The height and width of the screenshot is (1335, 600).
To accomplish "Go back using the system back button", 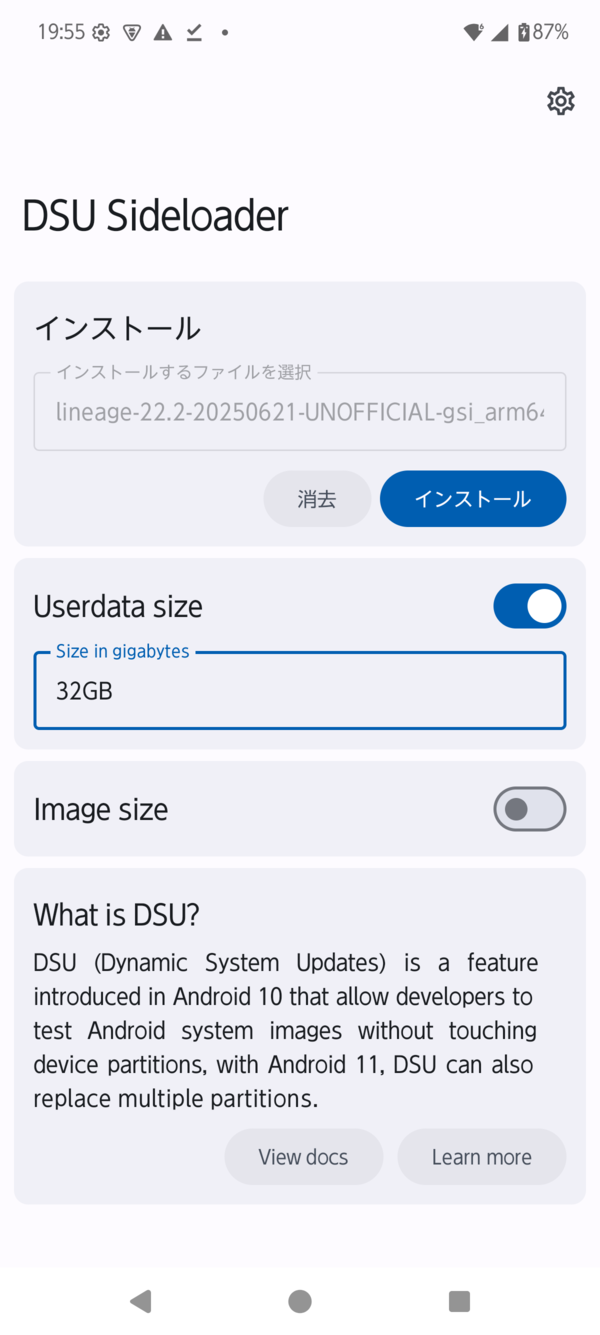I will 141,1301.
